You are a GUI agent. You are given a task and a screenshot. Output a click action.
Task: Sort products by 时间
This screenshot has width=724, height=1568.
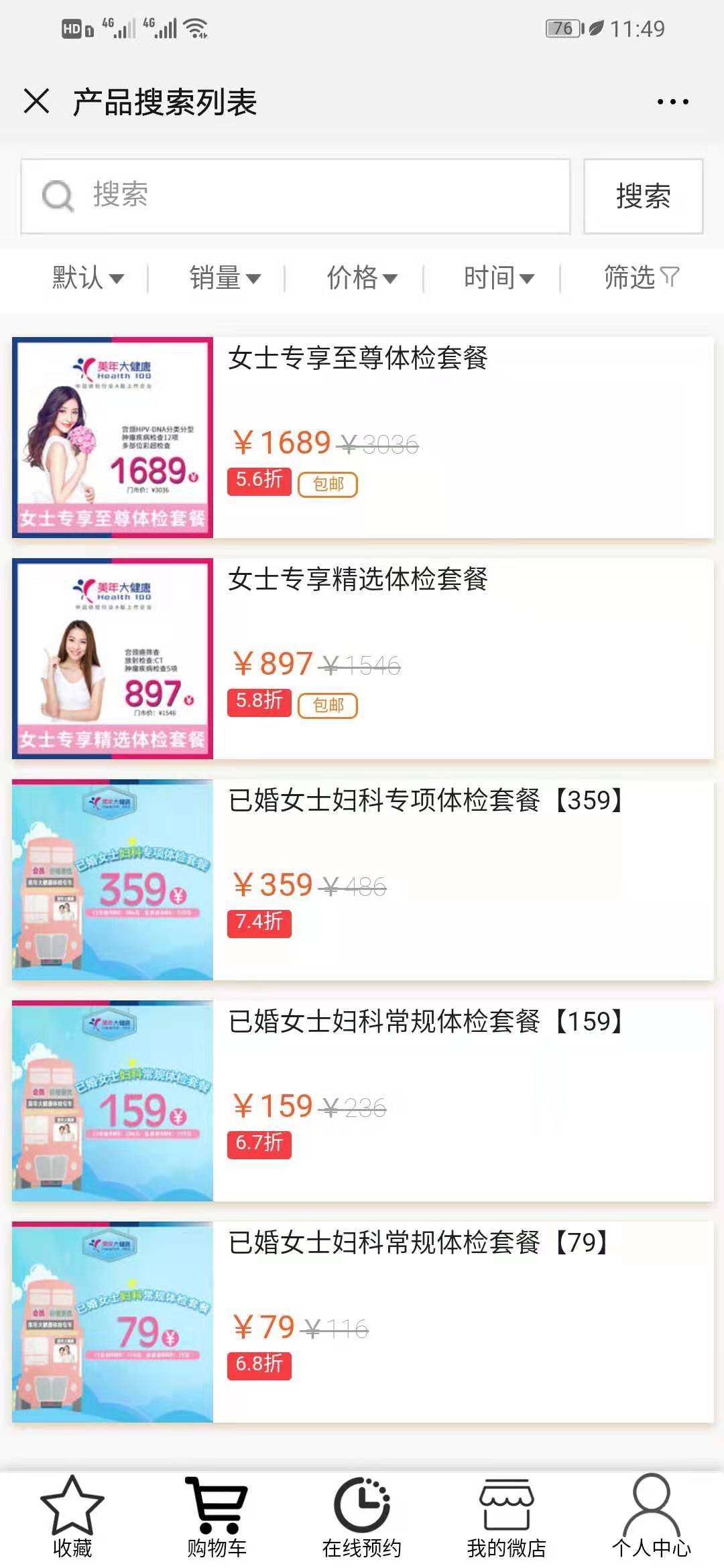click(x=499, y=277)
